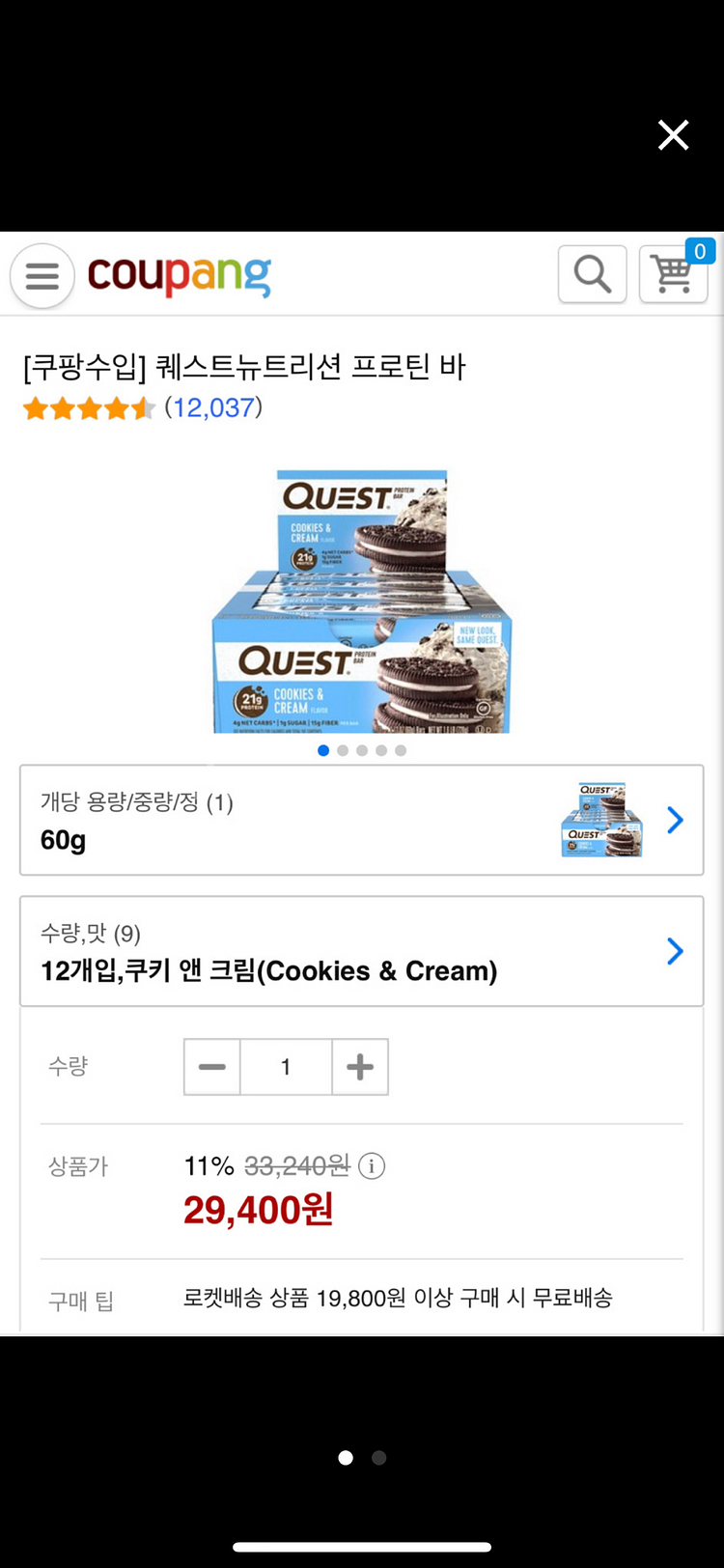The height and width of the screenshot is (1568, 724).
Task: Go to the Coupang home logo
Action: click(x=180, y=275)
